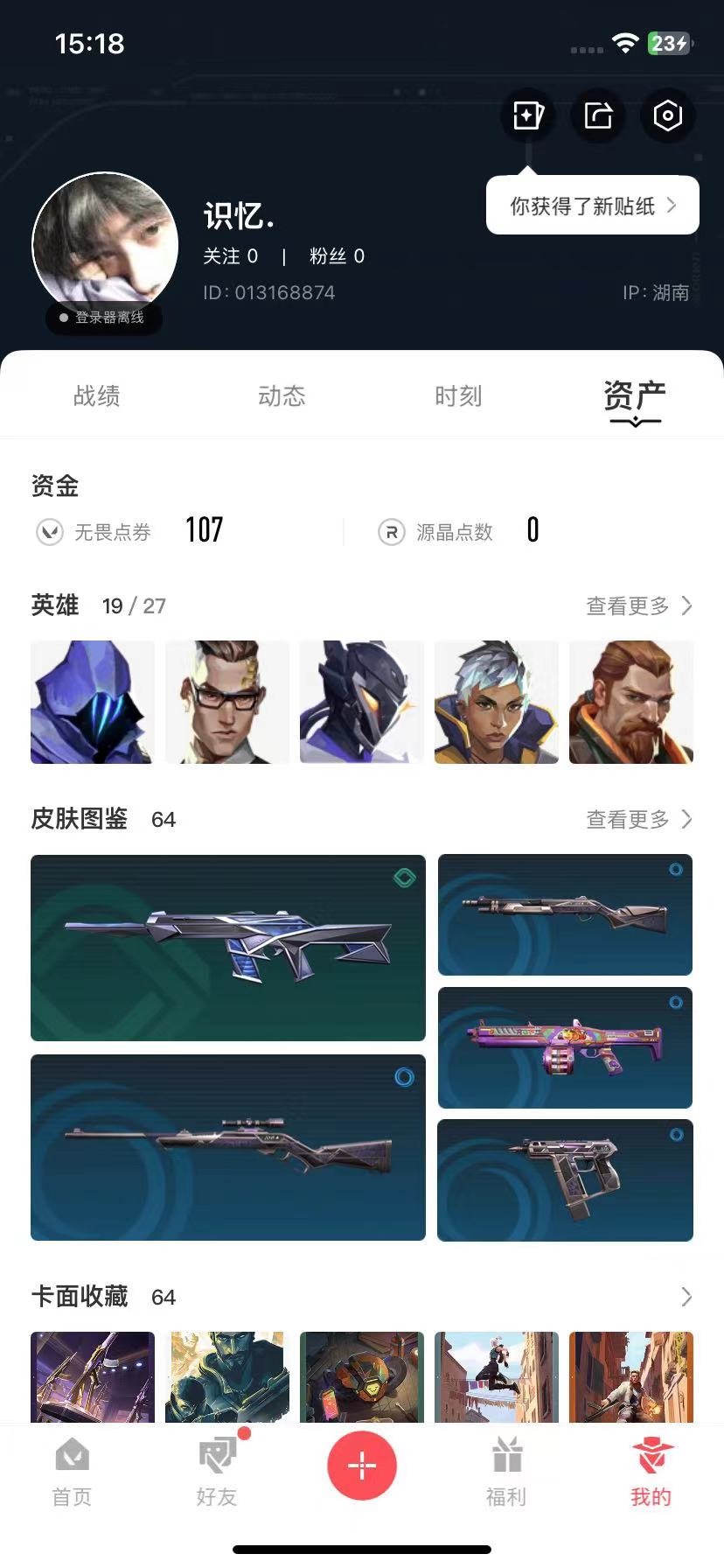This screenshot has width=724, height=1568.
Task: Switch to the 战绩 tab
Action: pyautogui.click(x=96, y=396)
